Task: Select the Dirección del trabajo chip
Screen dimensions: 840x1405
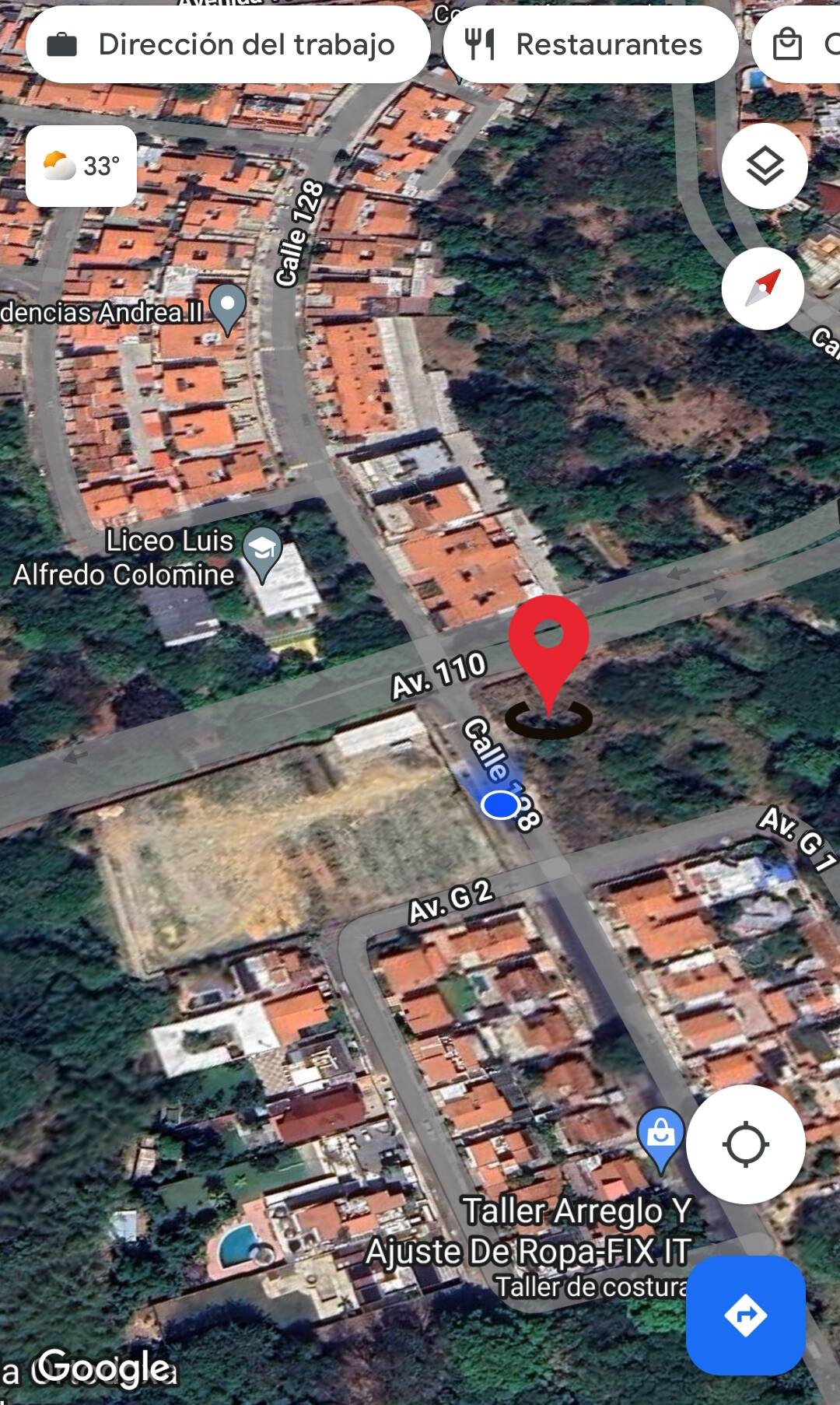Action: click(x=228, y=44)
